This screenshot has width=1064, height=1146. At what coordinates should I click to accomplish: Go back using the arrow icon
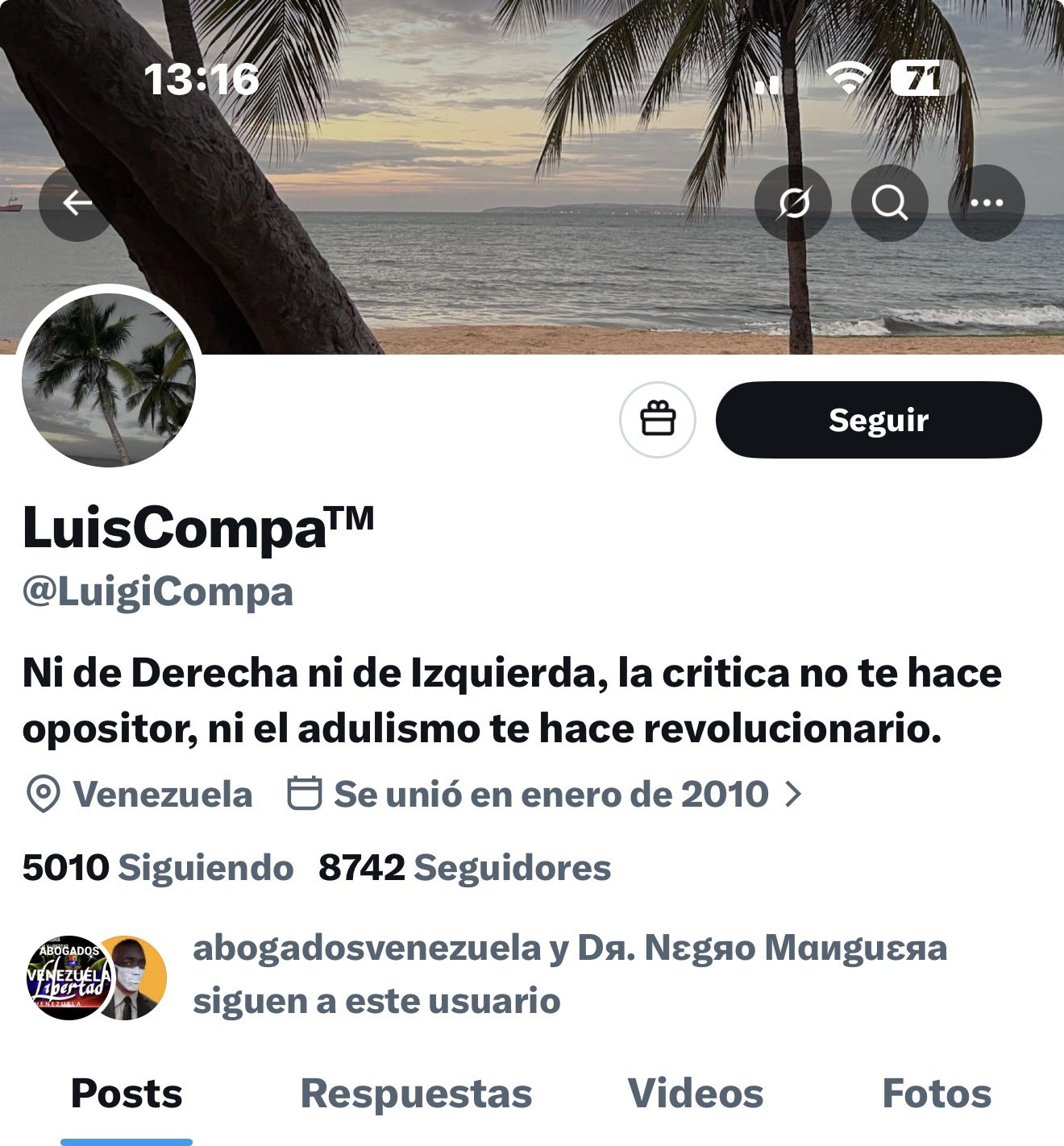(x=77, y=203)
